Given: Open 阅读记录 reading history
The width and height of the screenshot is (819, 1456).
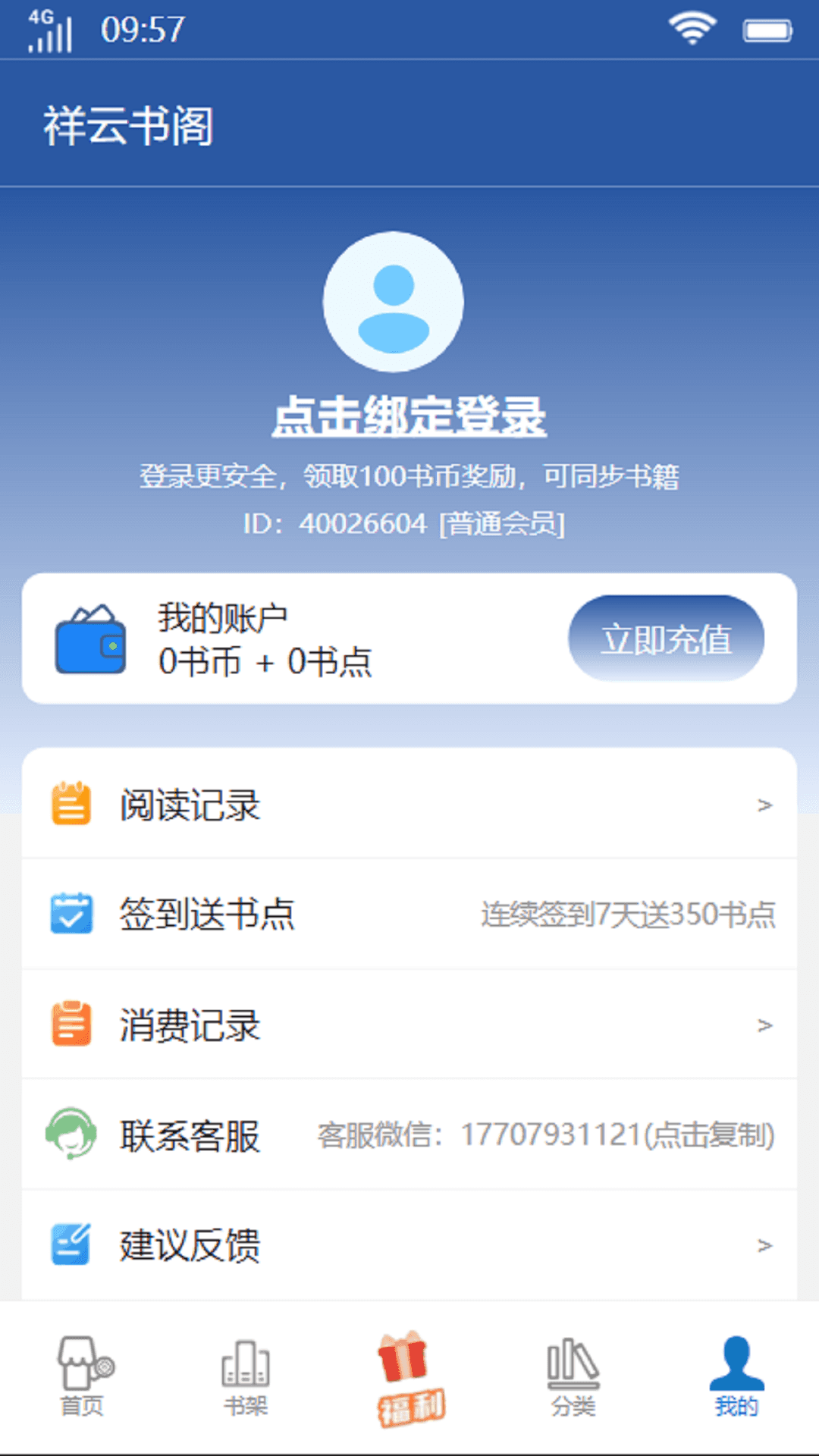Looking at the screenshot, I should tap(409, 805).
